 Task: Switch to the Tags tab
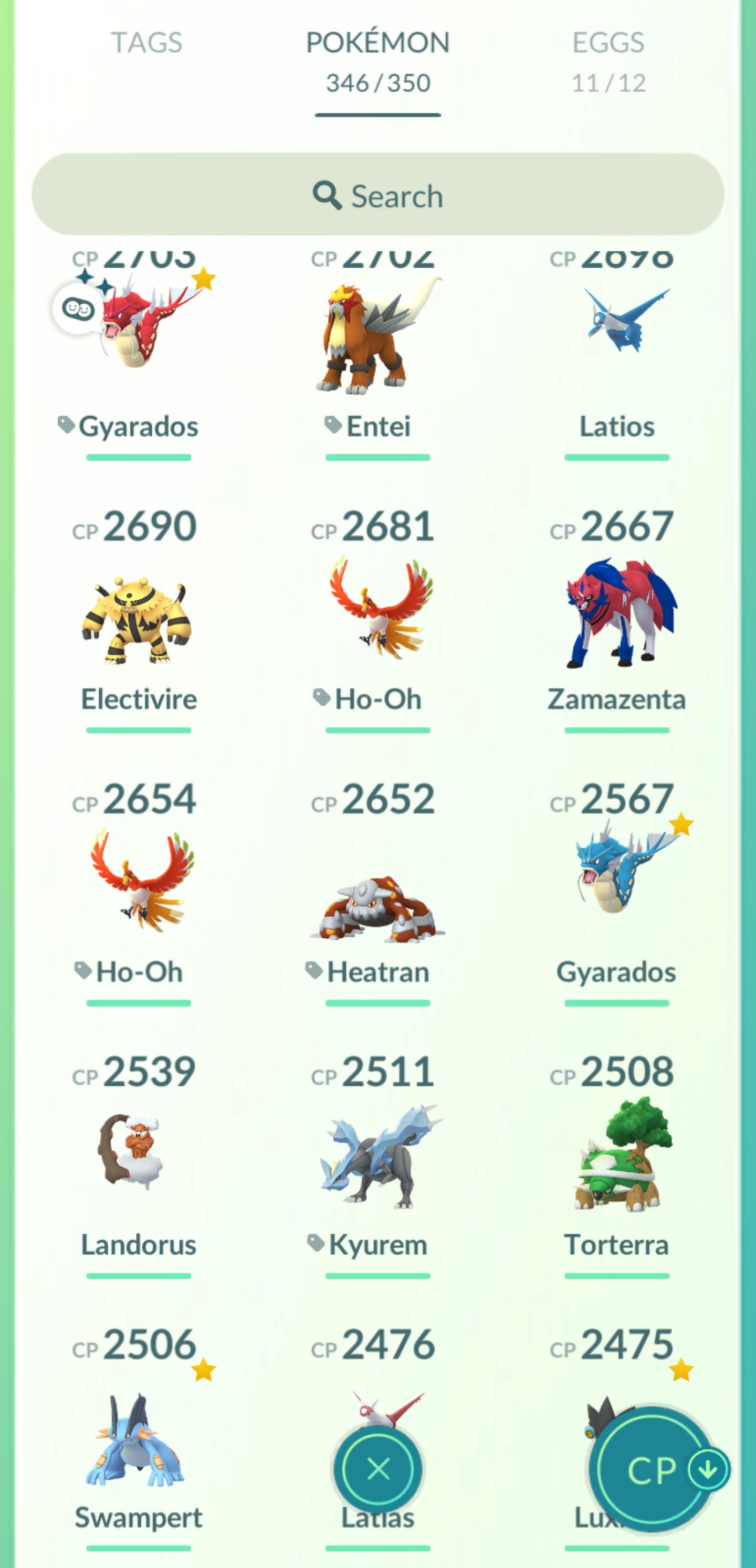[146, 43]
